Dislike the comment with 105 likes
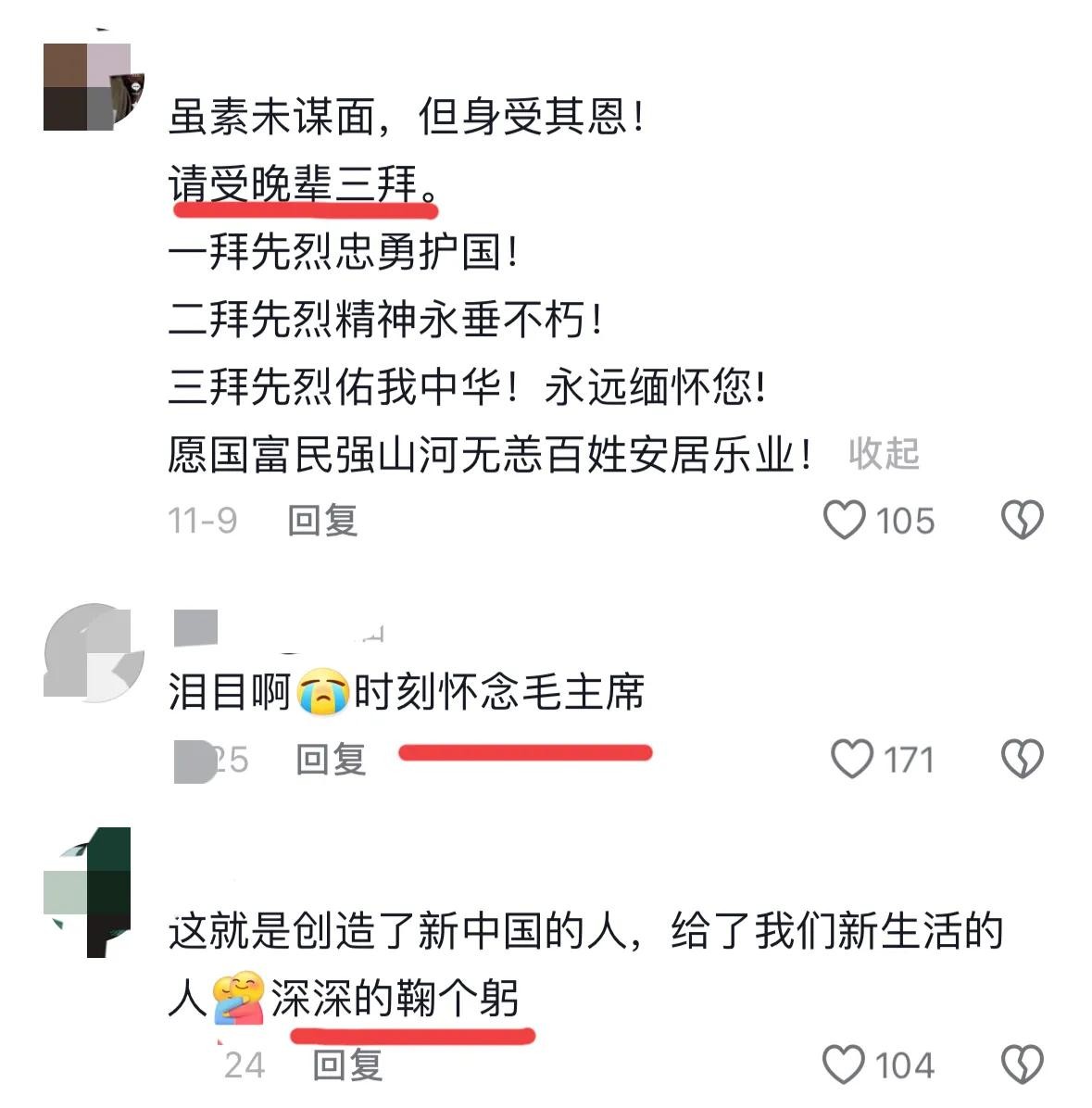The image size is (1092, 1108). pos(1023,520)
